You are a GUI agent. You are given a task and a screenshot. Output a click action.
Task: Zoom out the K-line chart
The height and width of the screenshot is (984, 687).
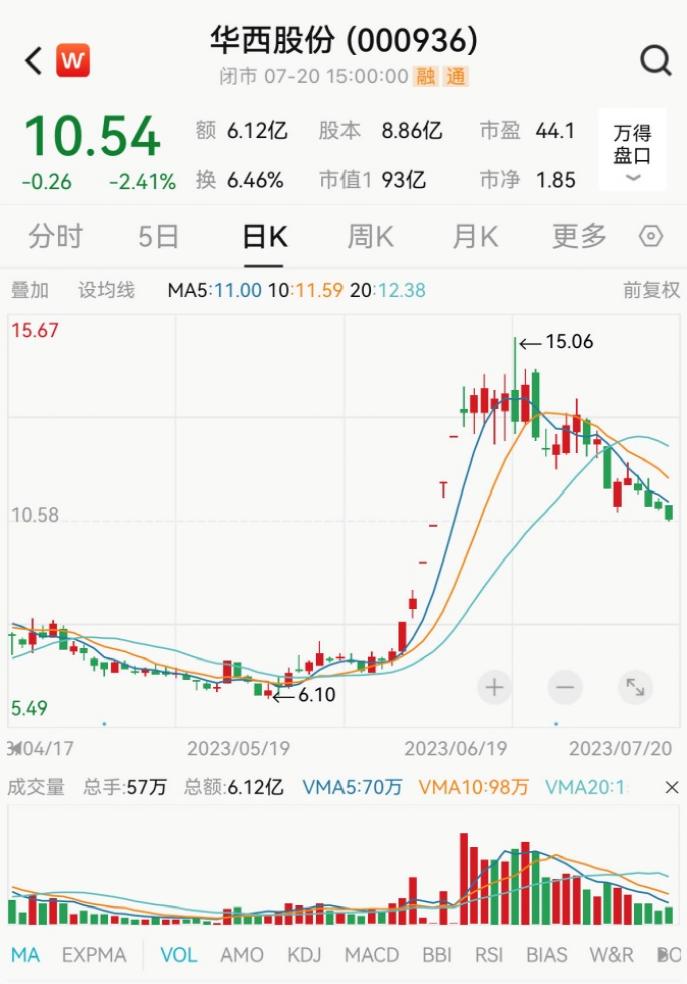pyautogui.click(x=565, y=687)
